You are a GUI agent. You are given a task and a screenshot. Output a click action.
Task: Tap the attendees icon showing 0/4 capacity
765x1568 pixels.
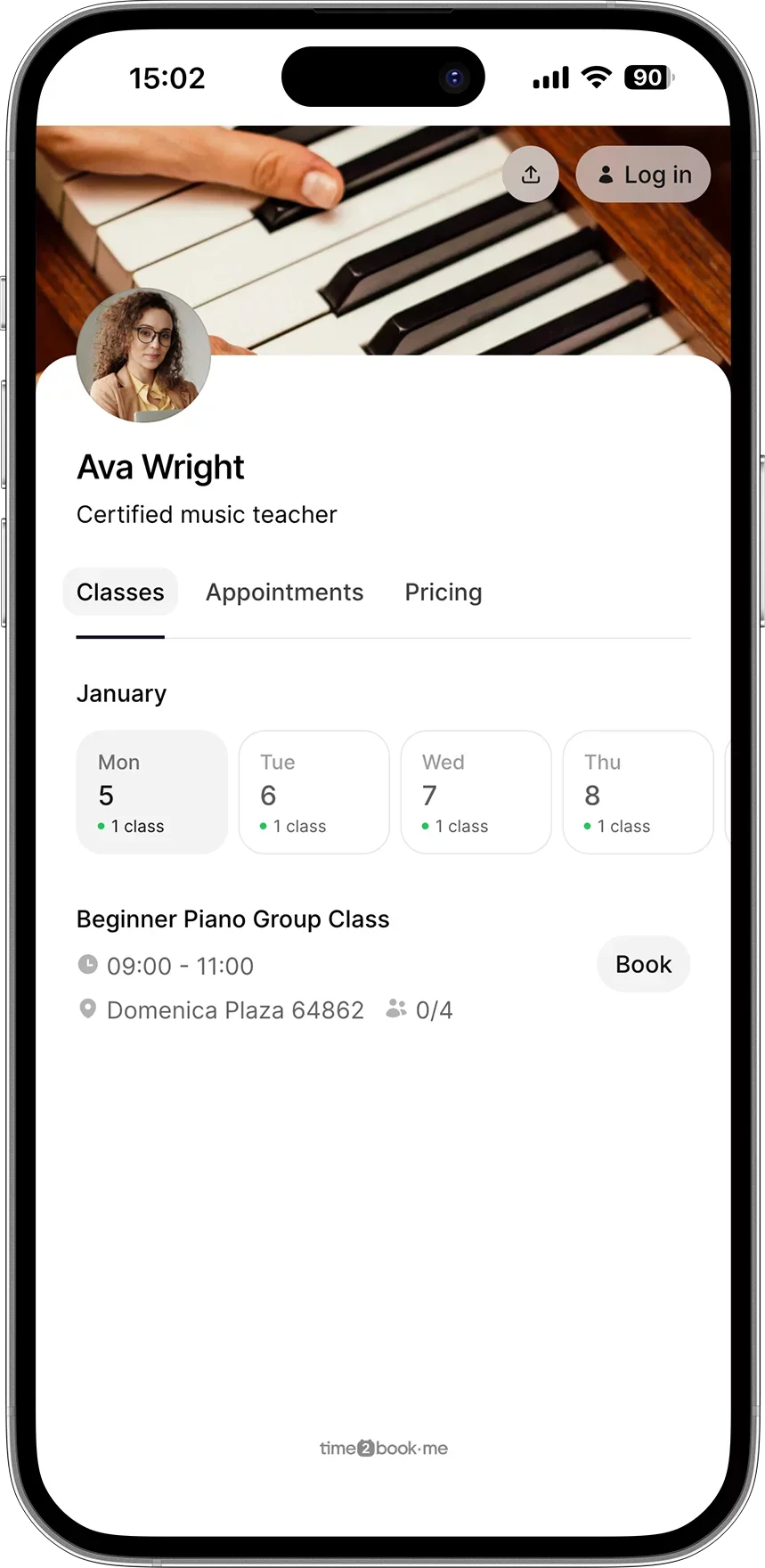point(395,1009)
